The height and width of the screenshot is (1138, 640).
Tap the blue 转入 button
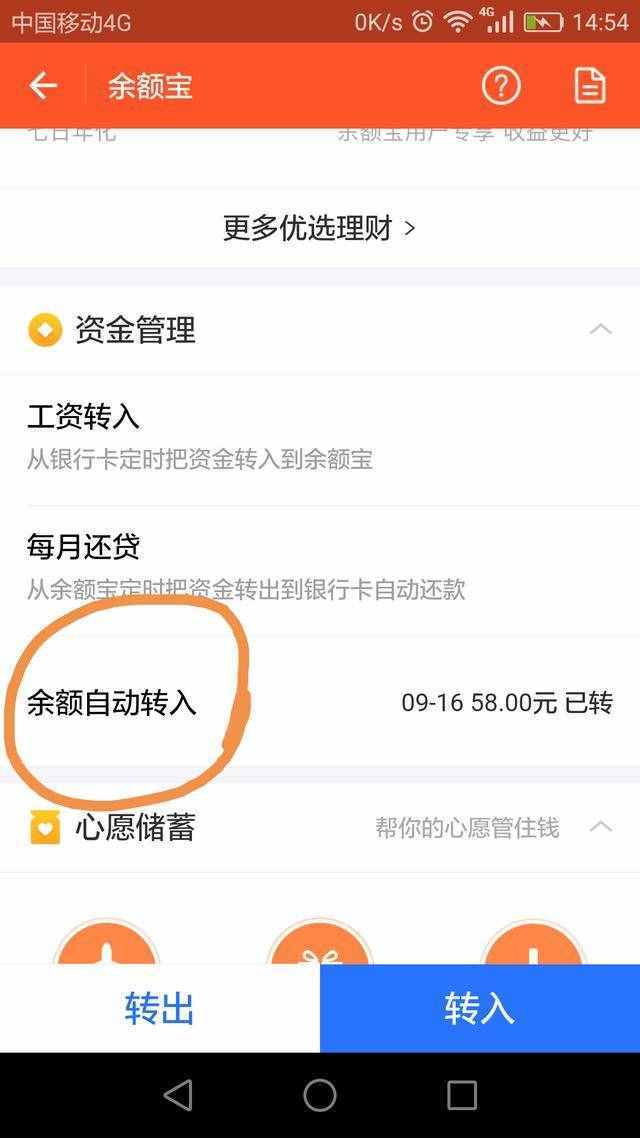[x=479, y=1008]
